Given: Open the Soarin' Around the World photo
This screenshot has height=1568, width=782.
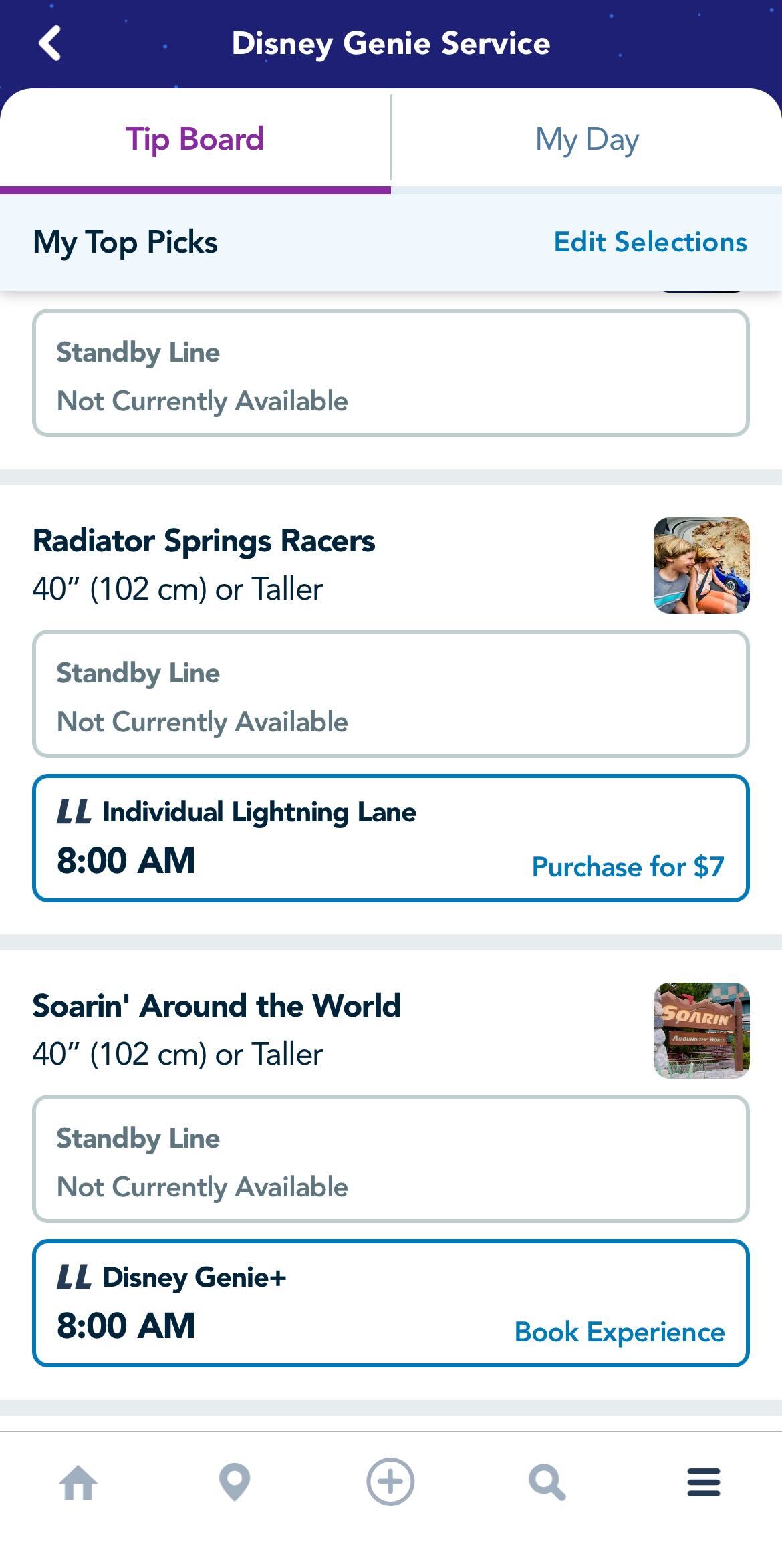Looking at the screenshot, I should [701, 1030].
